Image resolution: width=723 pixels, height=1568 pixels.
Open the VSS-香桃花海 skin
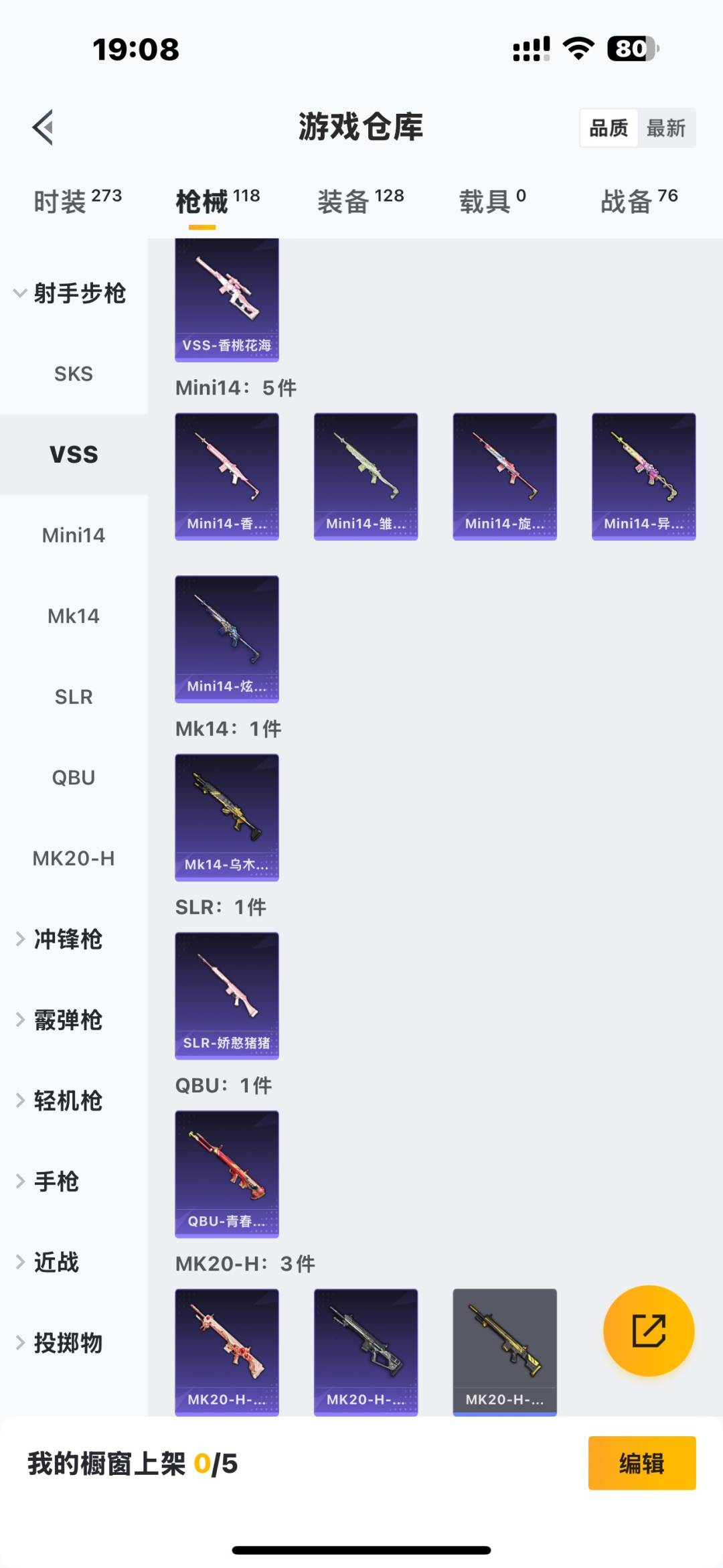point(227,300)
